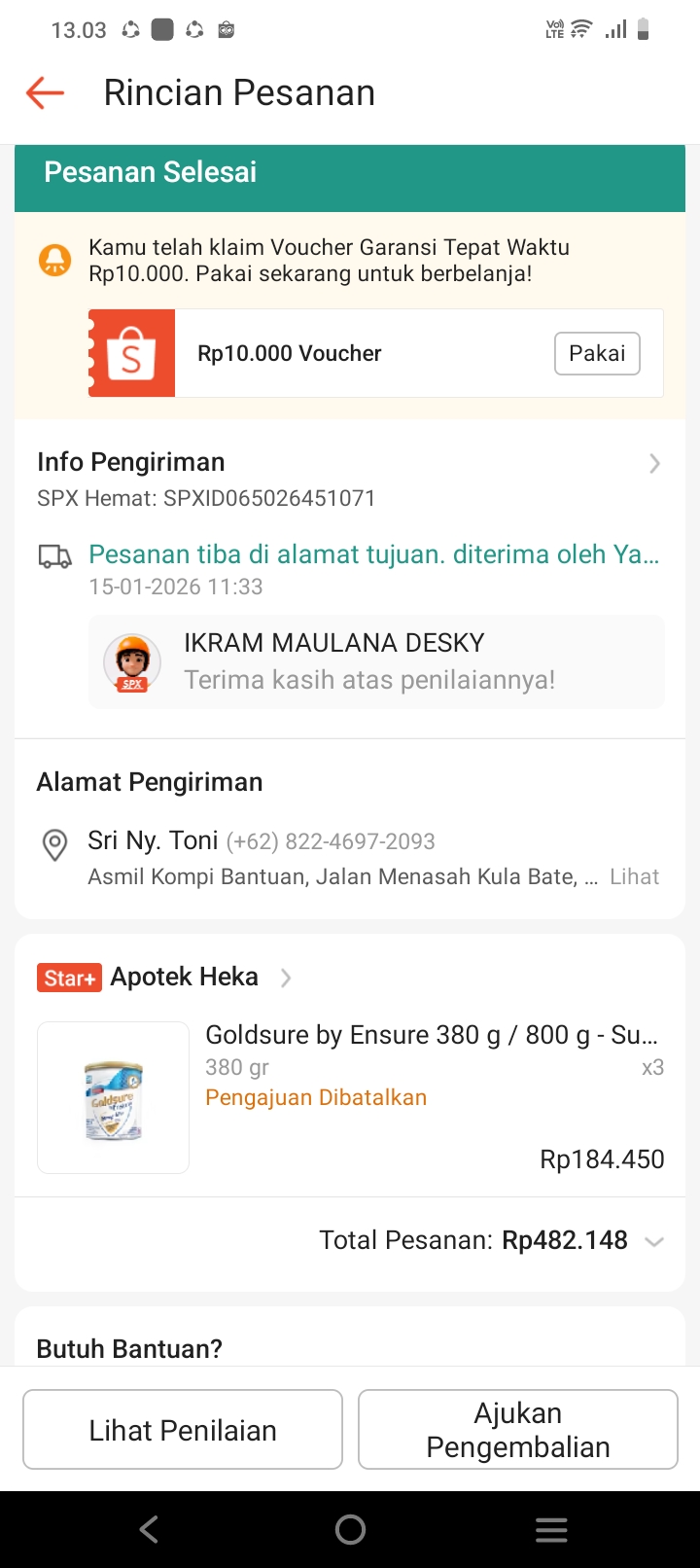Open the Goldsure by Ensure product

click(431, 1035)
